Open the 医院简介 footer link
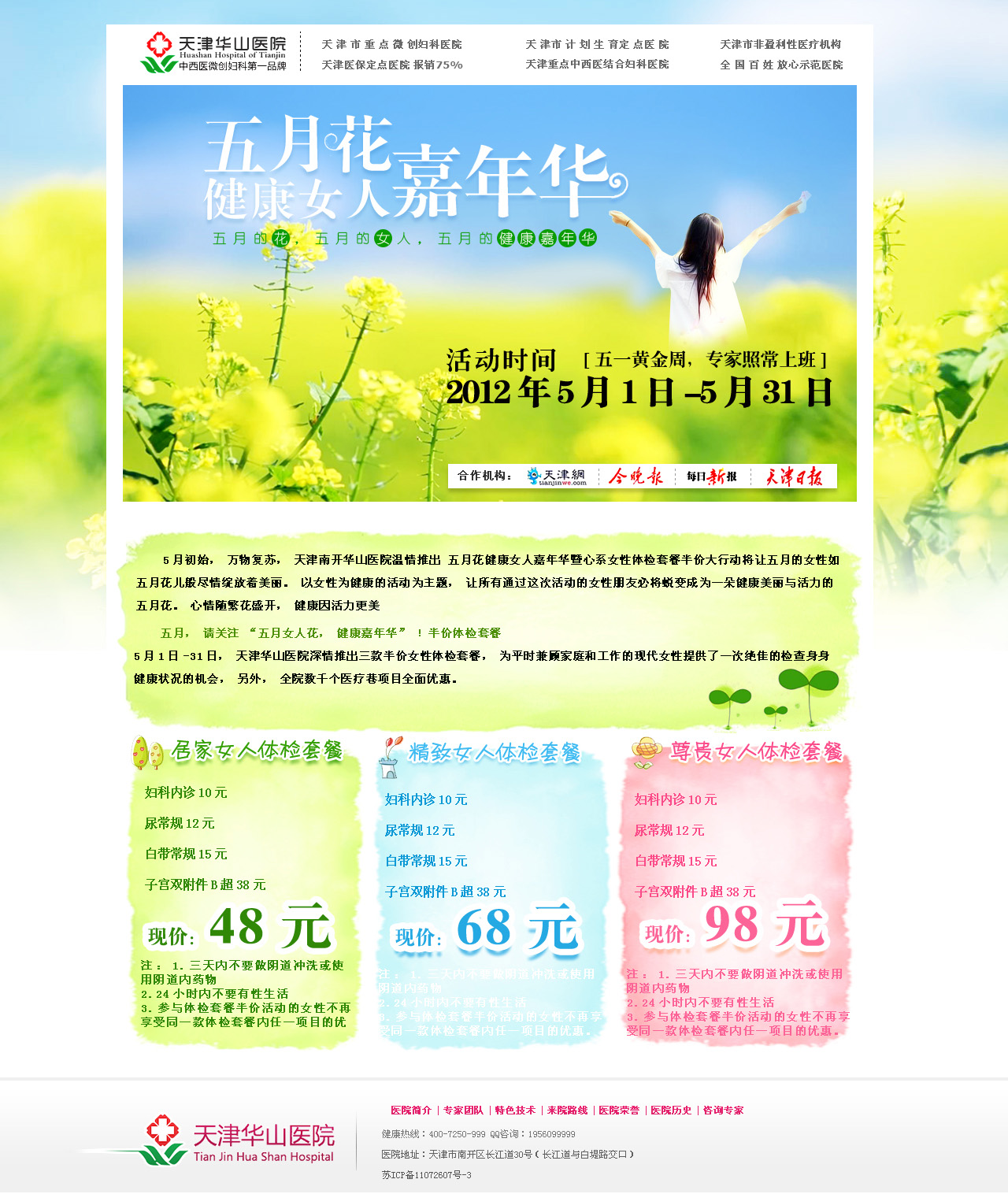Screen dimensions: 1008x1194 point(411,1111)
